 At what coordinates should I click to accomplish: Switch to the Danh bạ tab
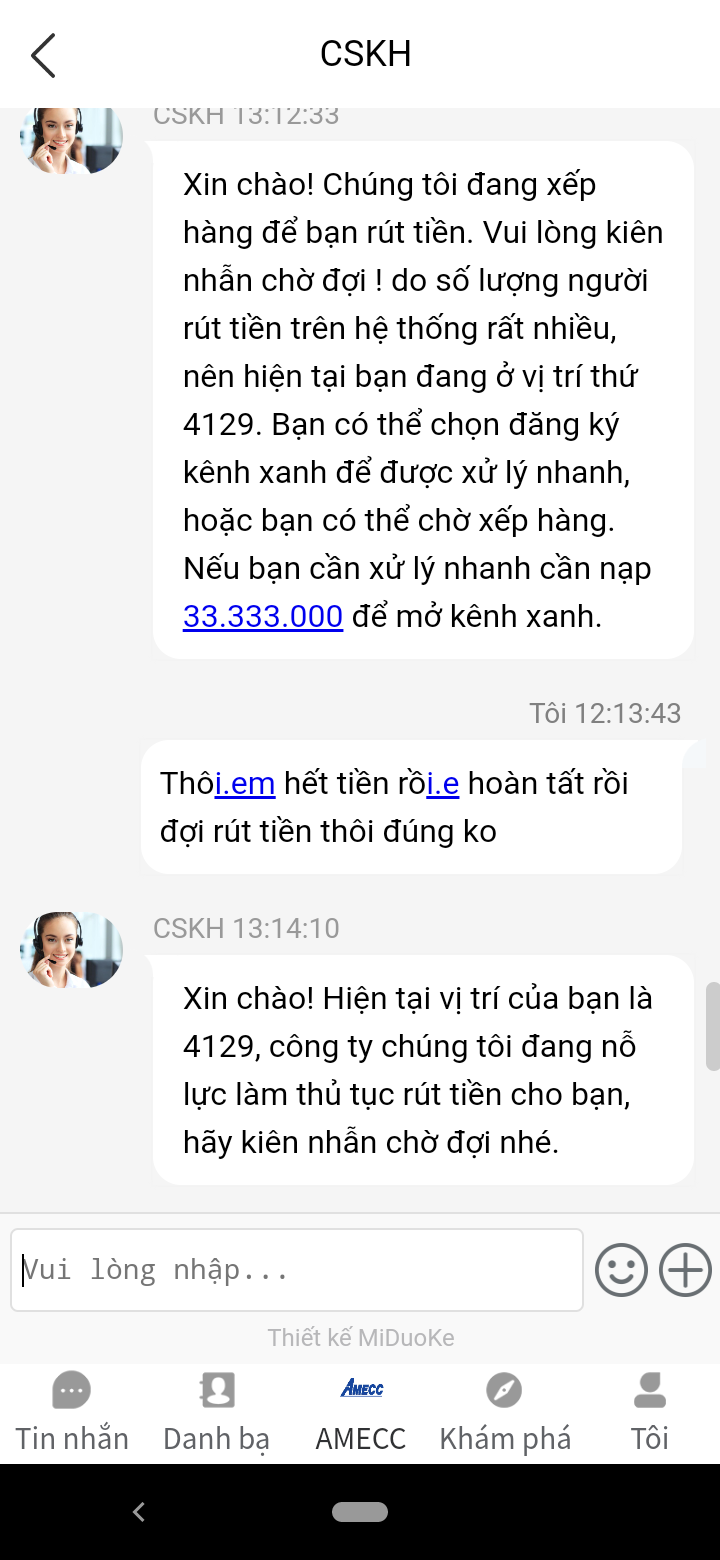[216, 1412]
